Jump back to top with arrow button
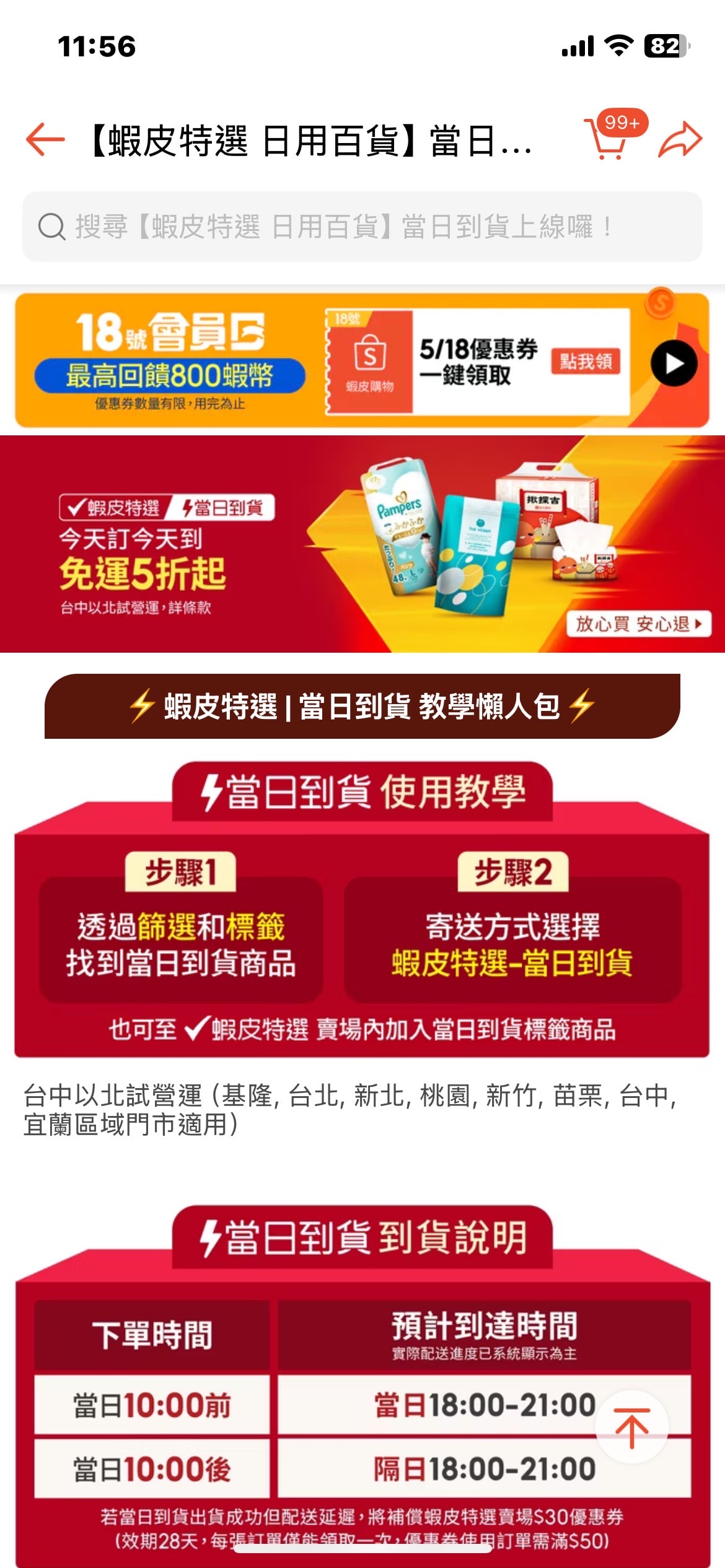Screen dimensions: 725x1568 pos(631,1427)
